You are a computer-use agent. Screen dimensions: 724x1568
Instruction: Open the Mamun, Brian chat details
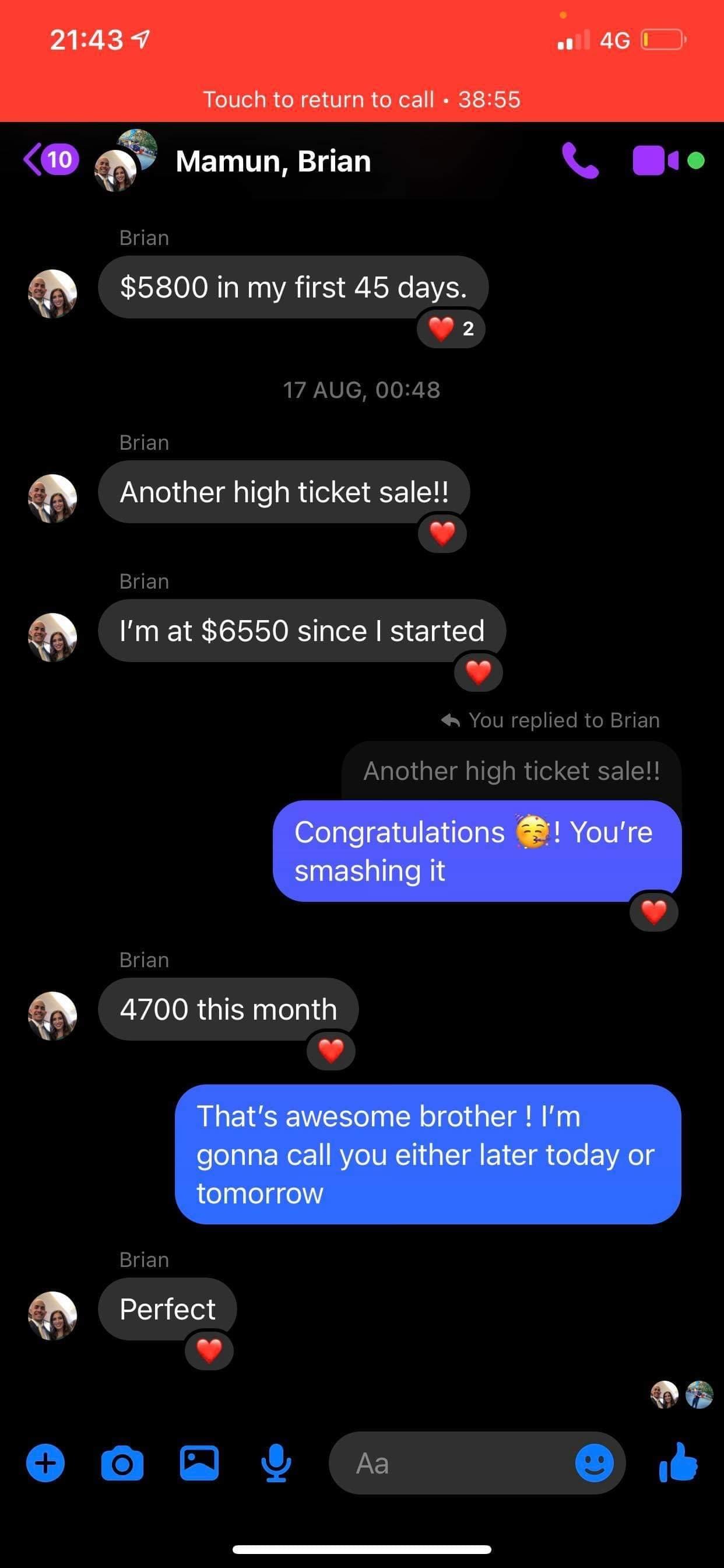tap(273, 162)
